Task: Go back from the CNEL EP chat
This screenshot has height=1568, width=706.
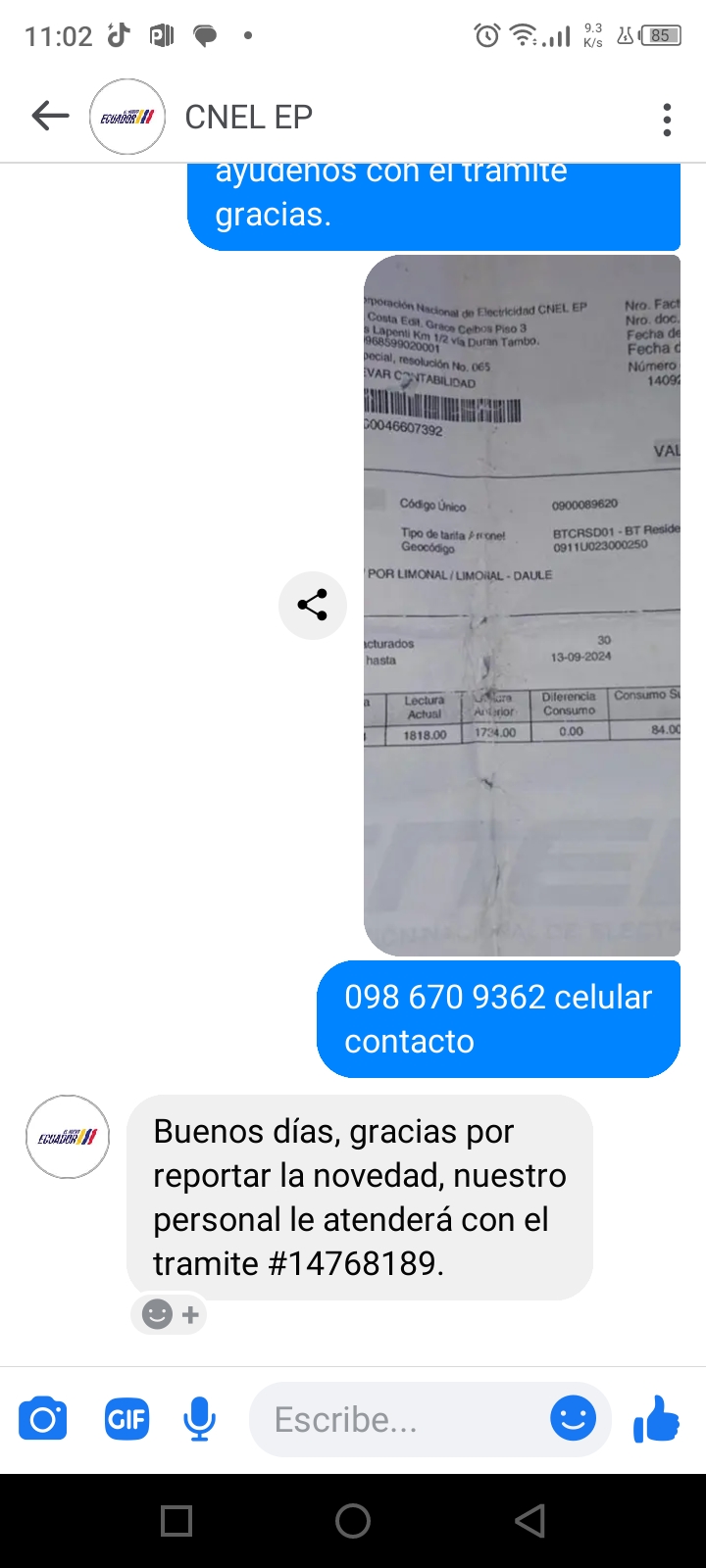Action: (x=50, y=117)
